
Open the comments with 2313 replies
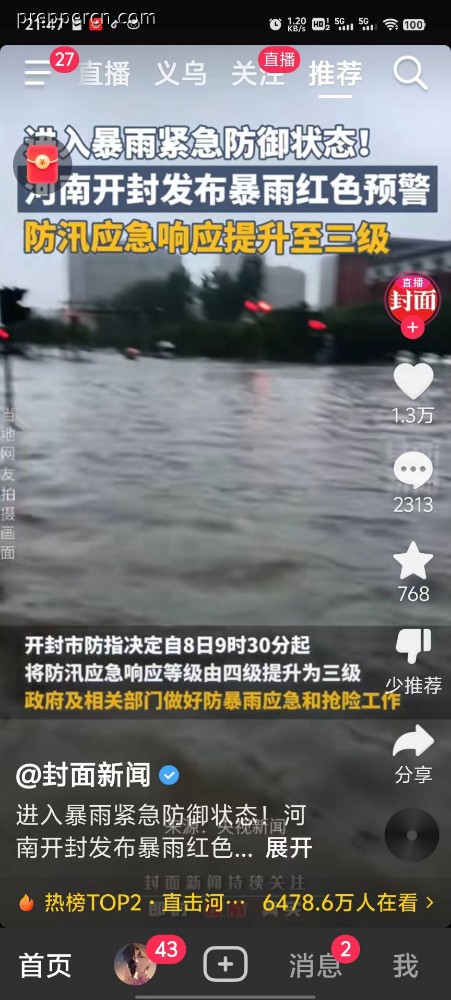point(413,470)
